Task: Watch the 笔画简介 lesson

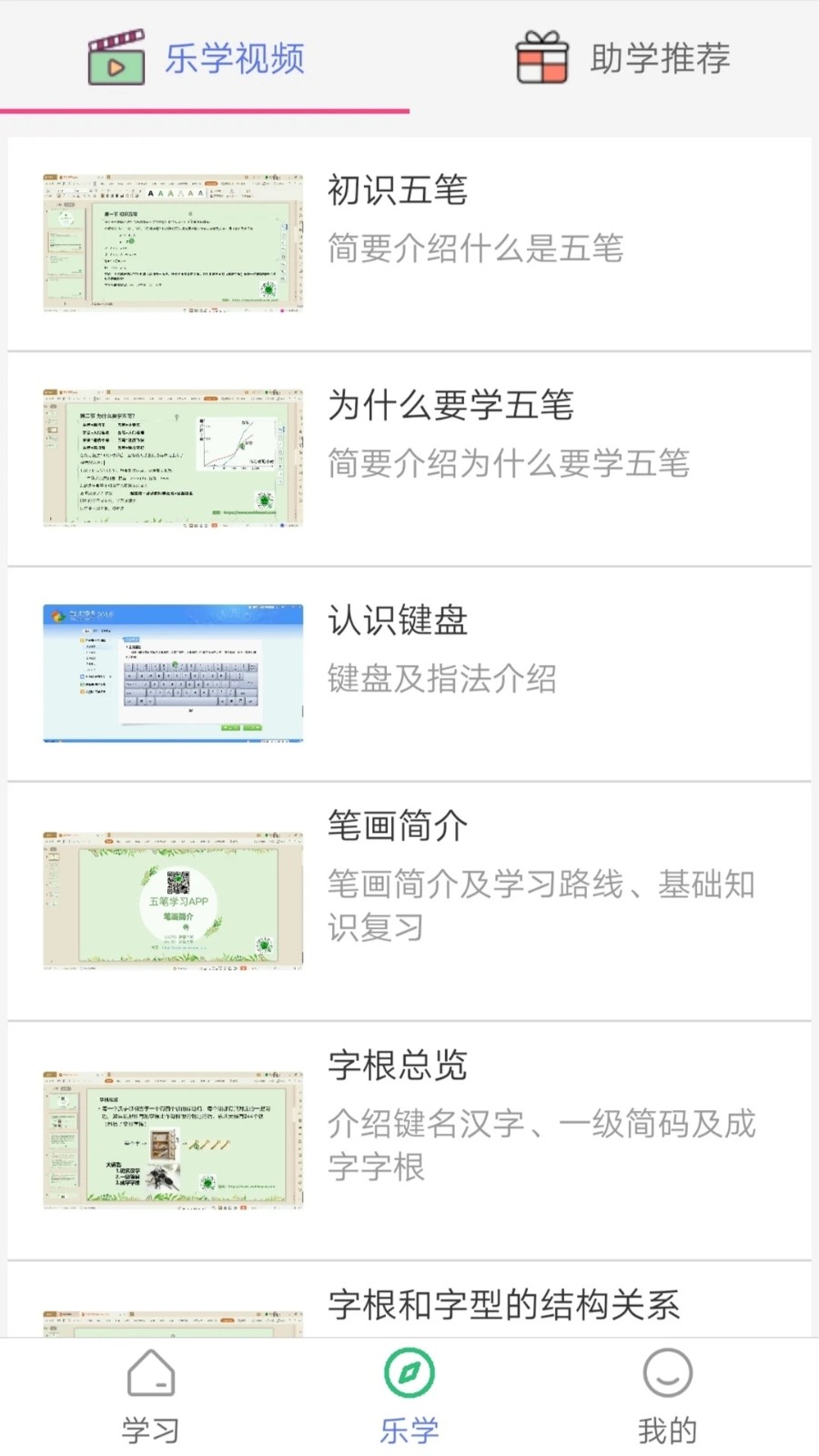Action: point(409,899)
